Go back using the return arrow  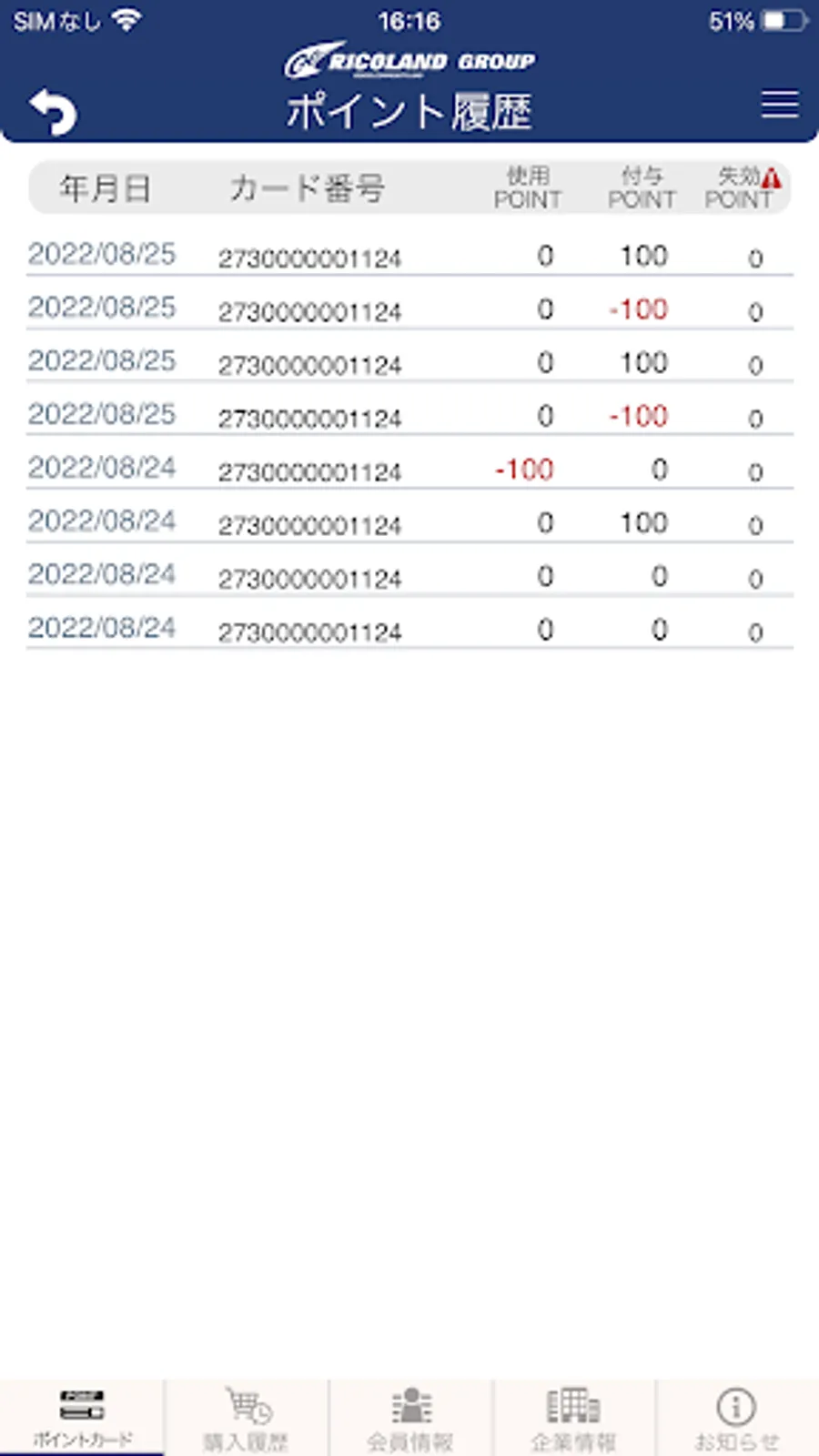click(x=53, y=112)
